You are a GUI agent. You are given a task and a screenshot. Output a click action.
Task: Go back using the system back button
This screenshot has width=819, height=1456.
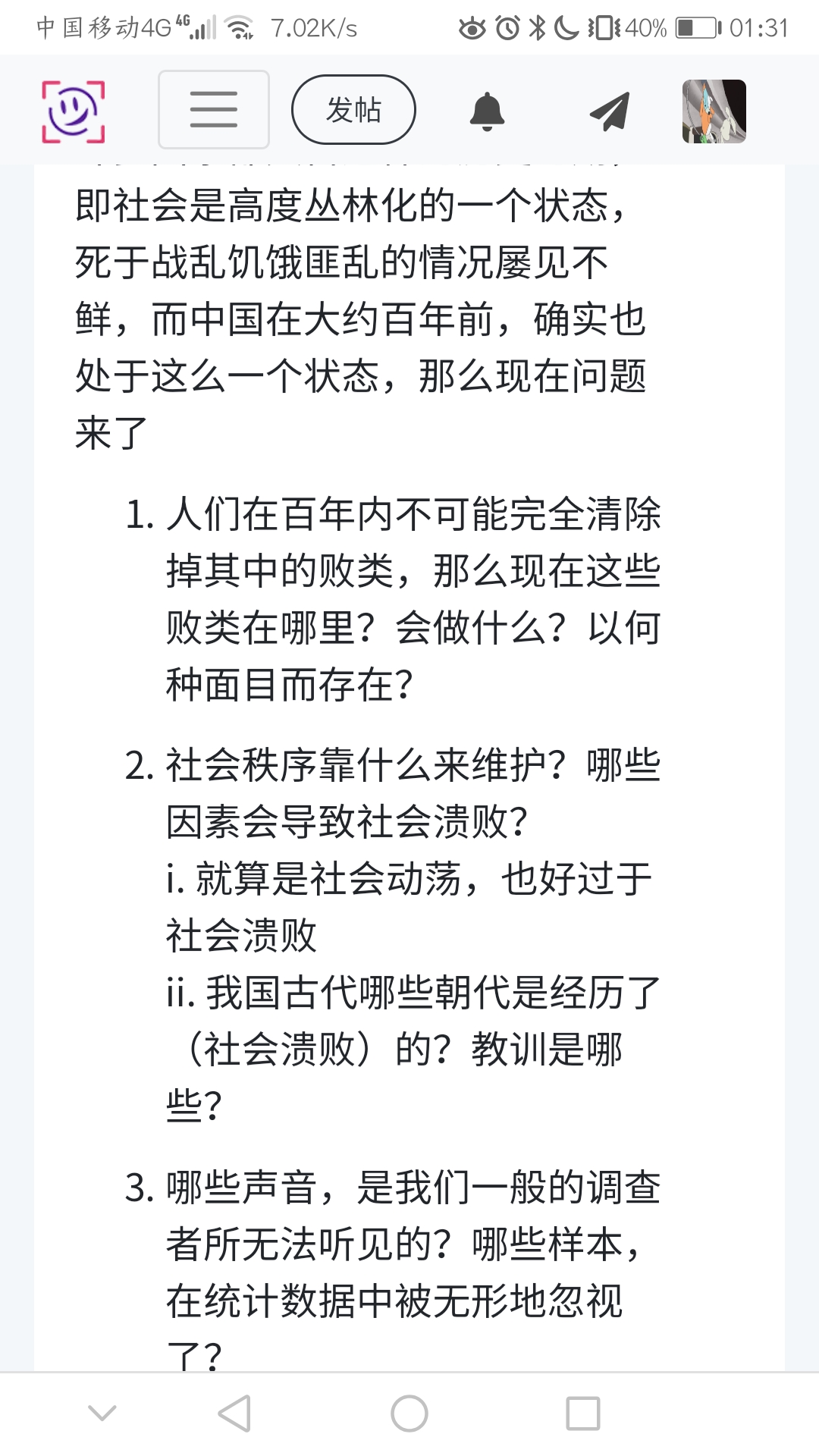point(234,1414)
